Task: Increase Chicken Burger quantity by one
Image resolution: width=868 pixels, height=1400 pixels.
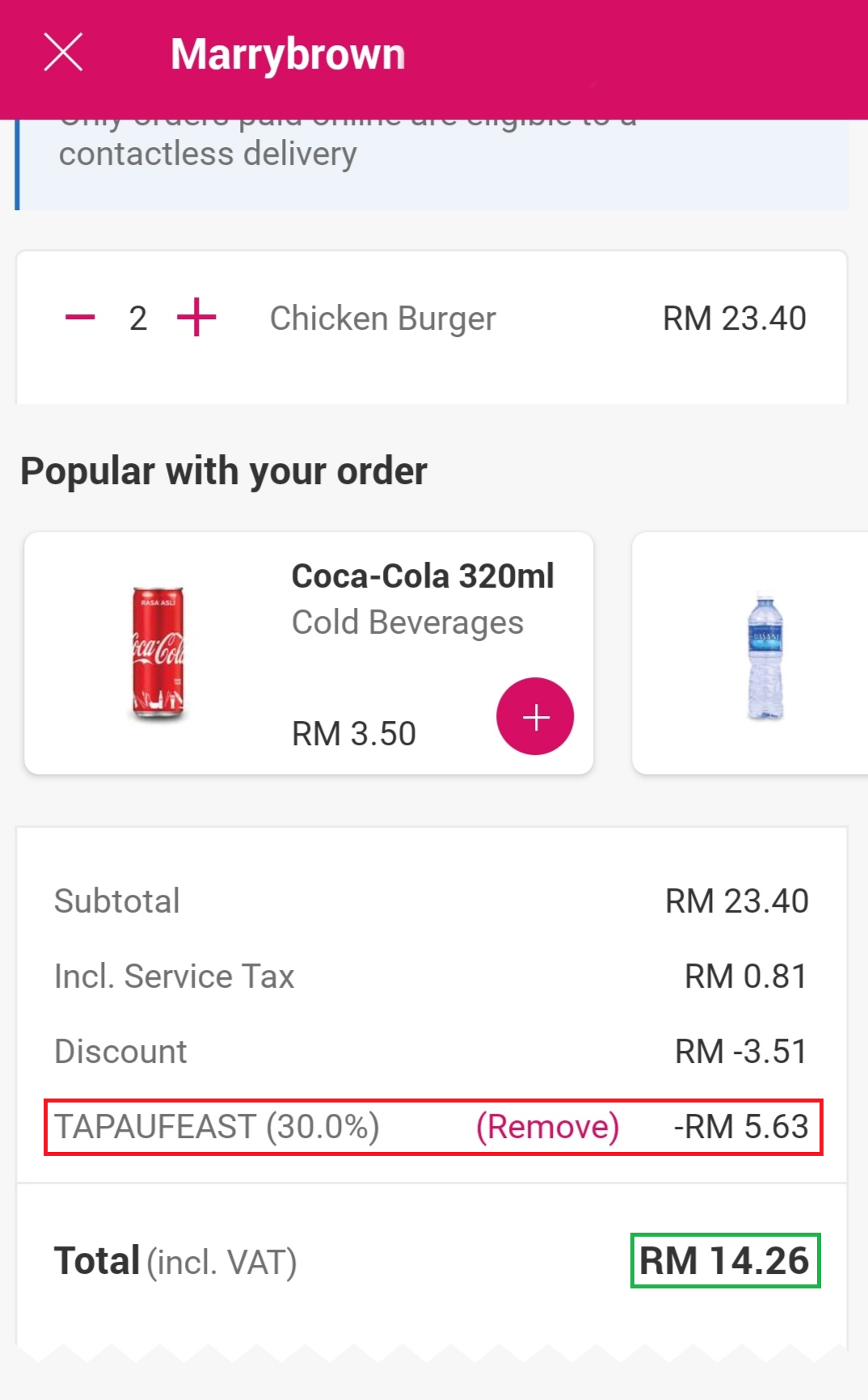Action: tap(196, 317)
